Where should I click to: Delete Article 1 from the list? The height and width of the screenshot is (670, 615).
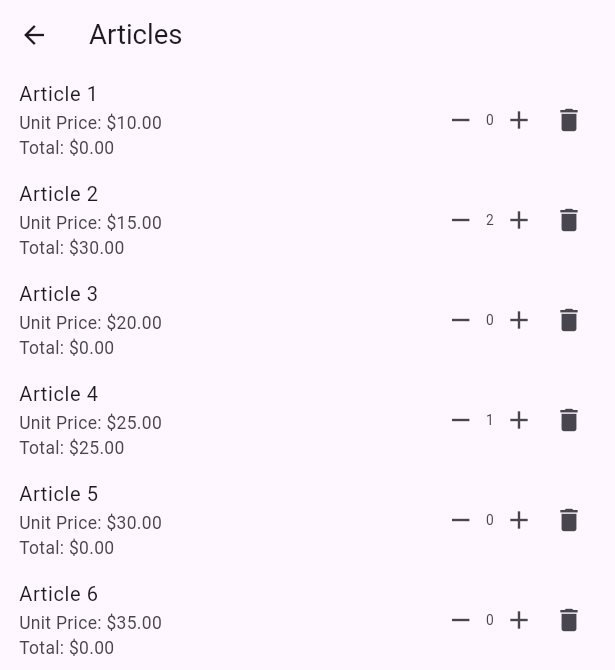pyautogui.click(x=569, y=120)
